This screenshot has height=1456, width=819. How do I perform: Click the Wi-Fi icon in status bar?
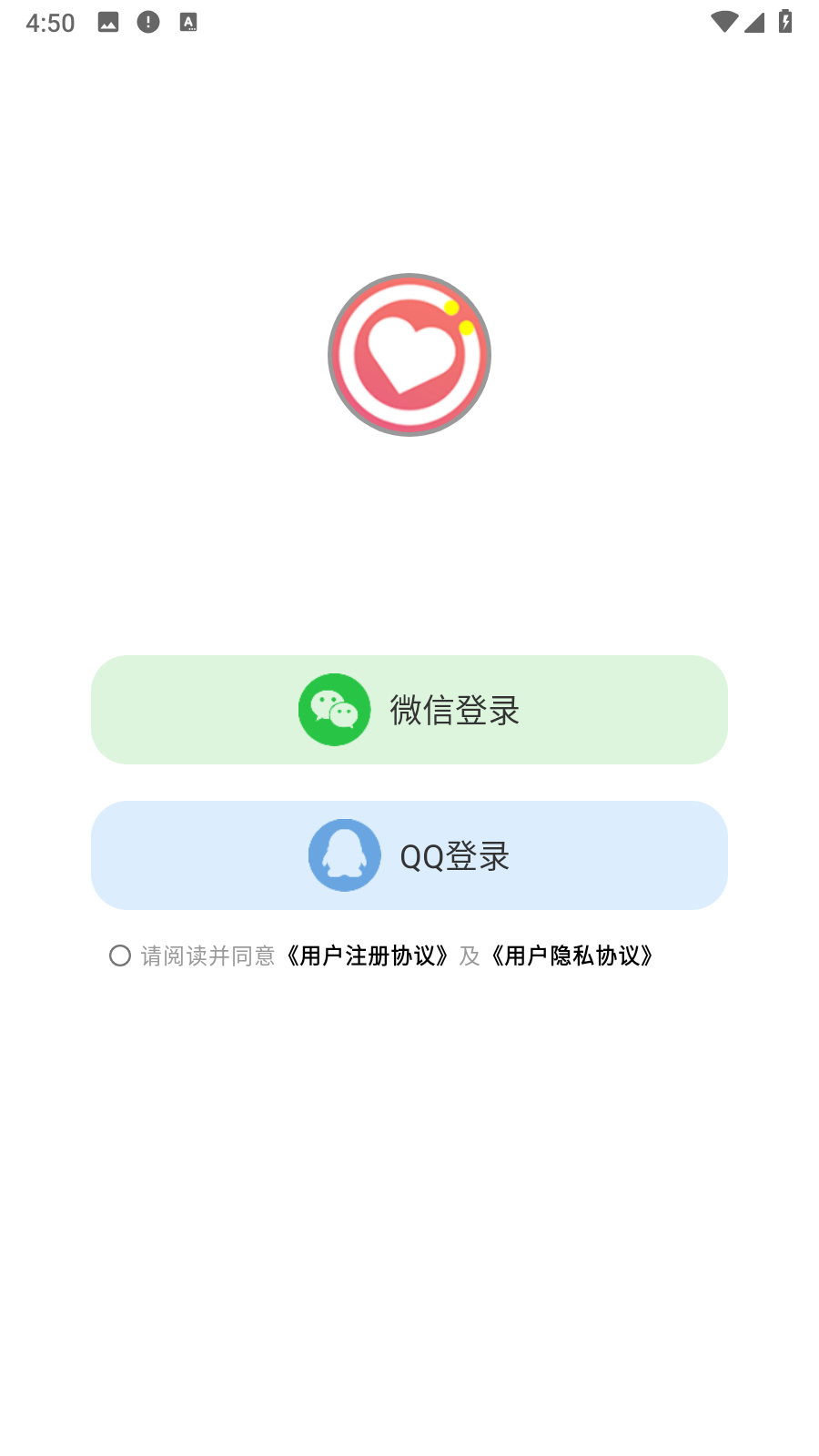click(724, 22)
